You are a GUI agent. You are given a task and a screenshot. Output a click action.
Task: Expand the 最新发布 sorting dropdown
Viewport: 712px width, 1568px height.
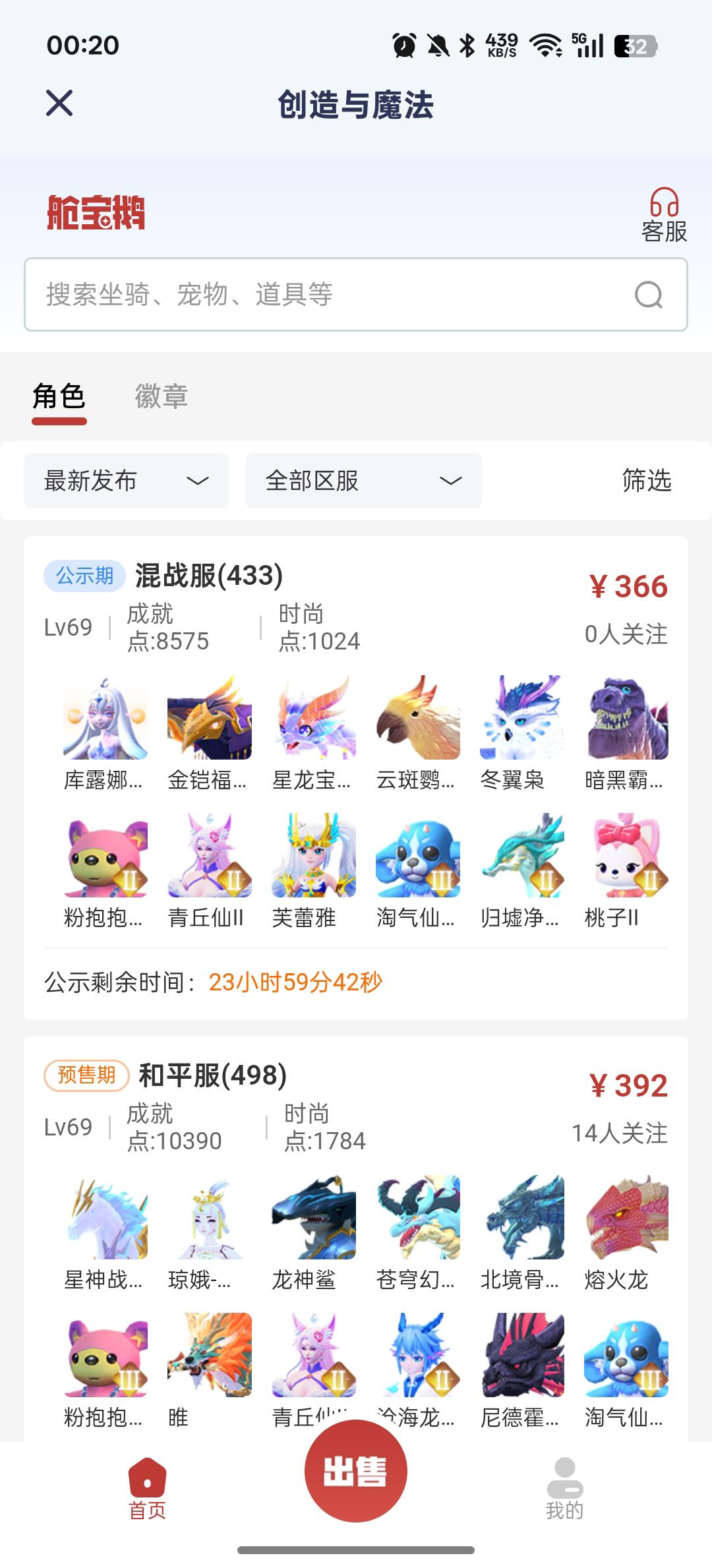coord(126,481)
